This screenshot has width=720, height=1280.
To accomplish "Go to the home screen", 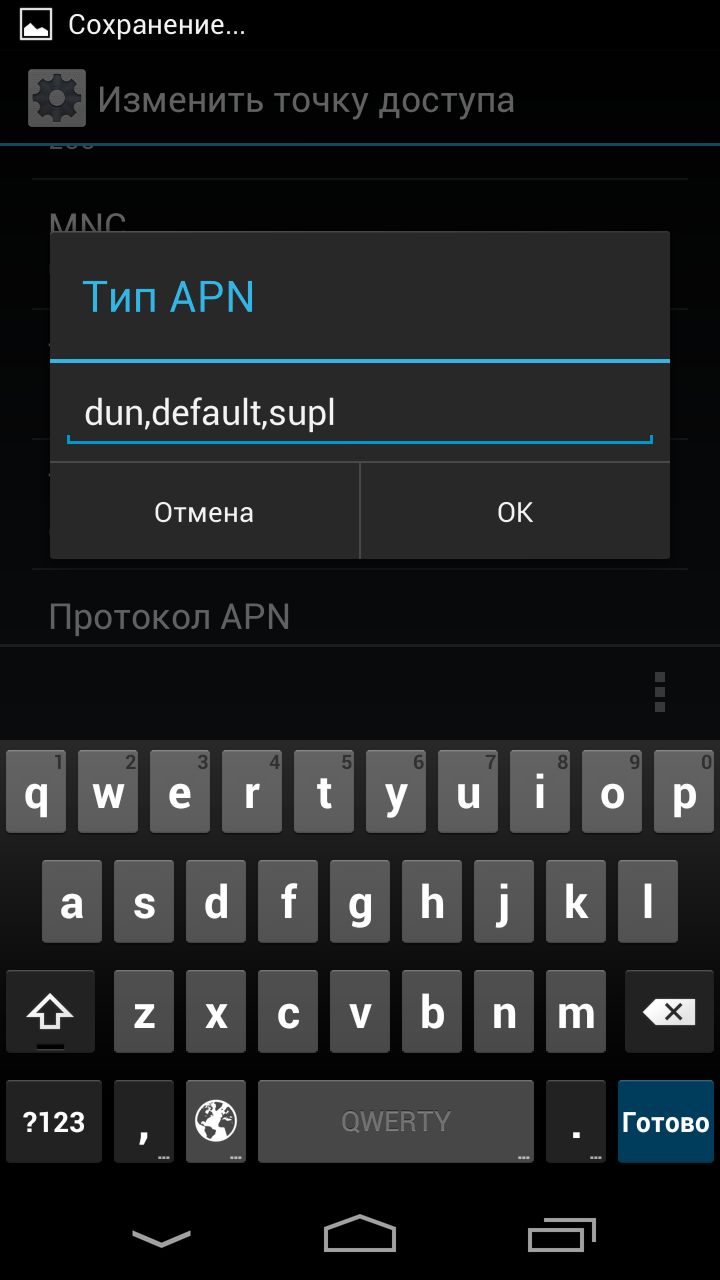I will click(360, 1234).
